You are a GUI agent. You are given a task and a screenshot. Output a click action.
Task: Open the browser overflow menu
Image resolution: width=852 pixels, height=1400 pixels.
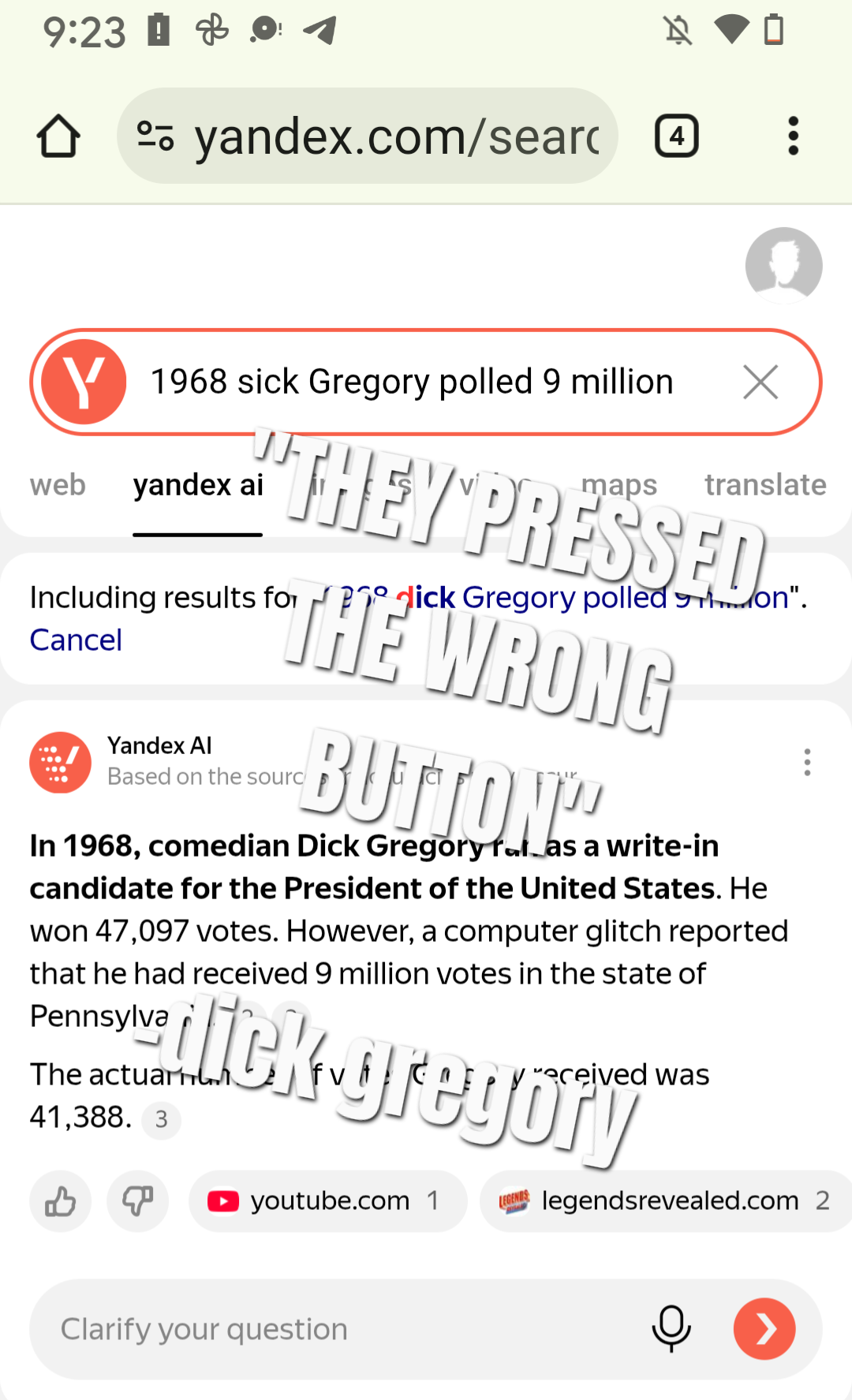pos(793,136)
